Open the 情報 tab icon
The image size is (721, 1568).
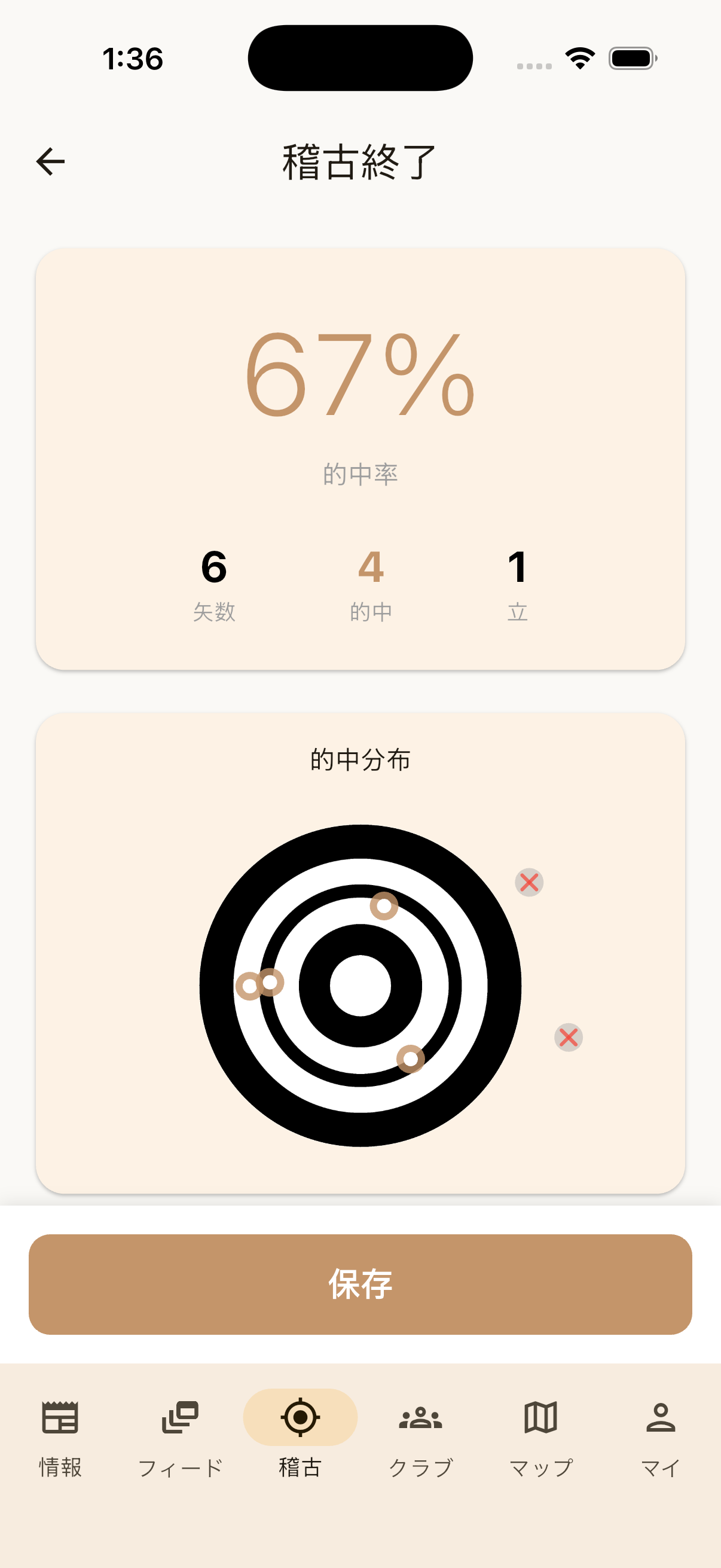point(60,1417)
